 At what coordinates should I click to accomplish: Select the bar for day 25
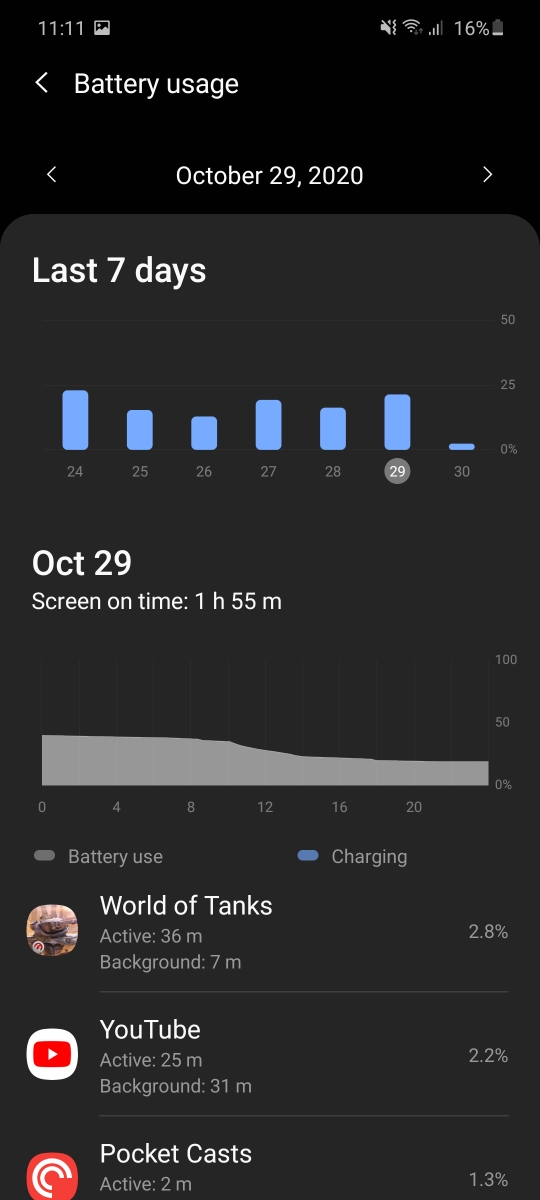tap(140, 430)
